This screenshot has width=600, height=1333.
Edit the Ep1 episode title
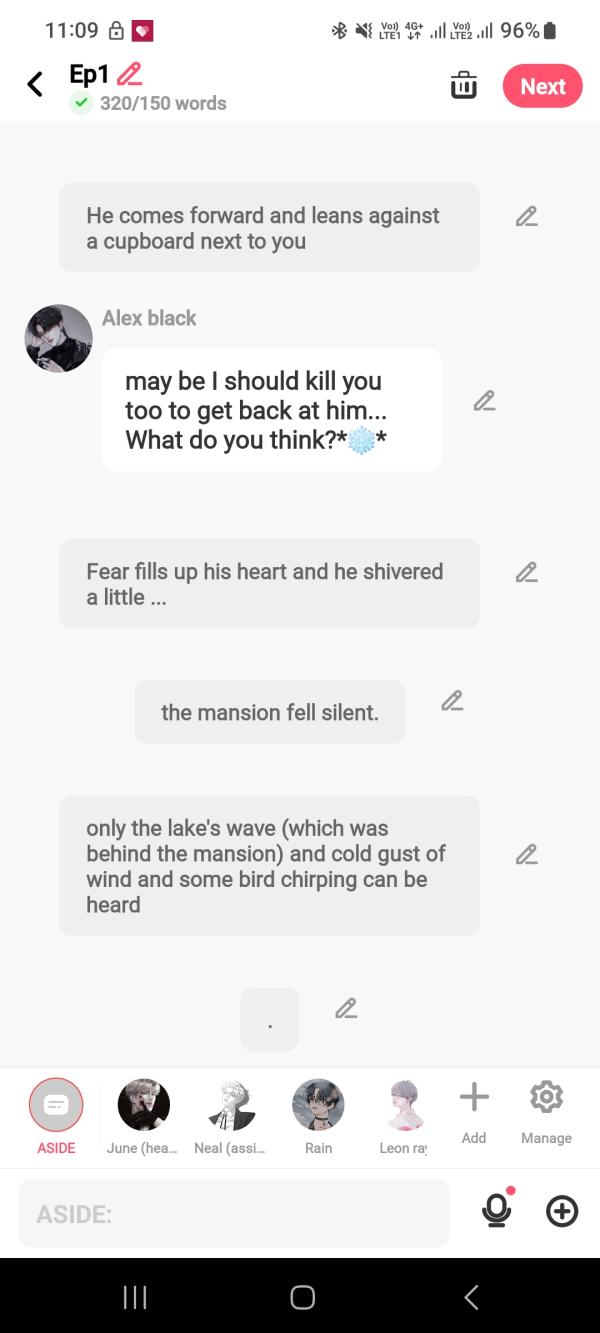[x=130, y=74]
